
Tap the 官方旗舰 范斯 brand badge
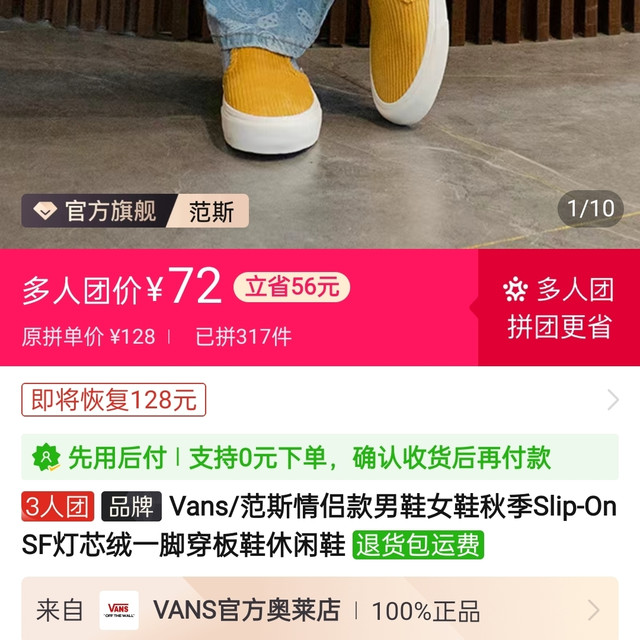coord(135,211)
